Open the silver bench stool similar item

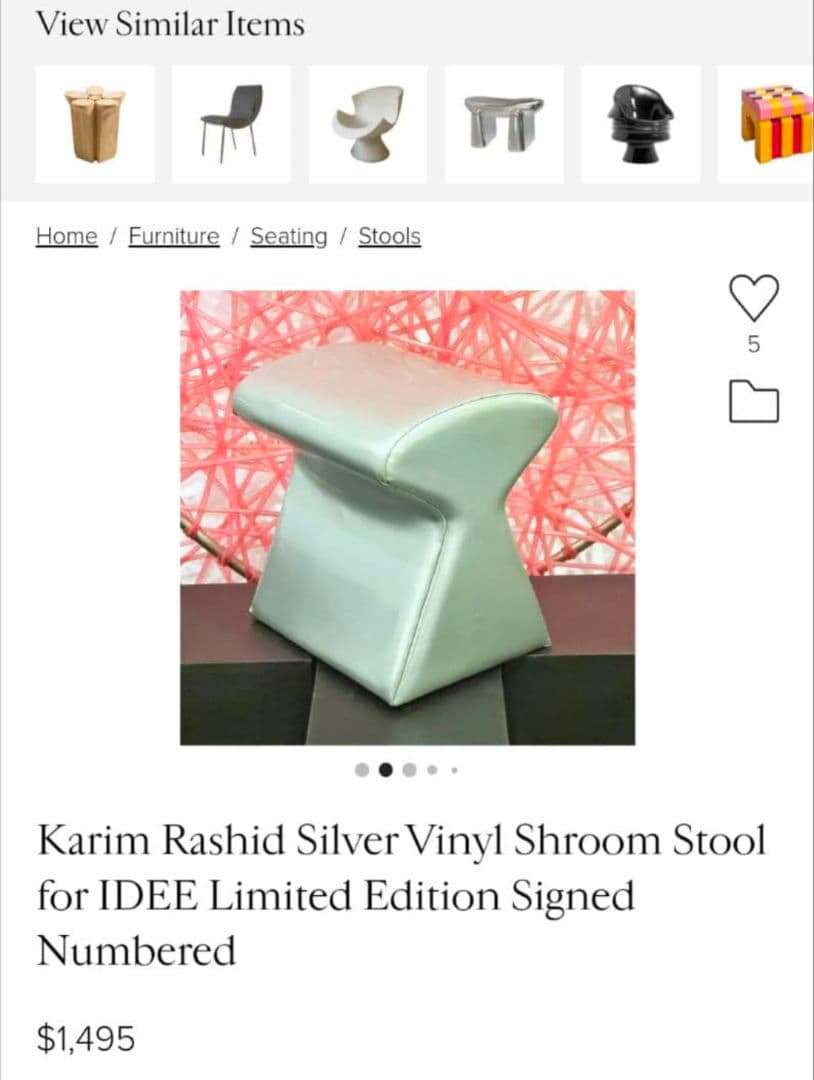coord(504,124)
